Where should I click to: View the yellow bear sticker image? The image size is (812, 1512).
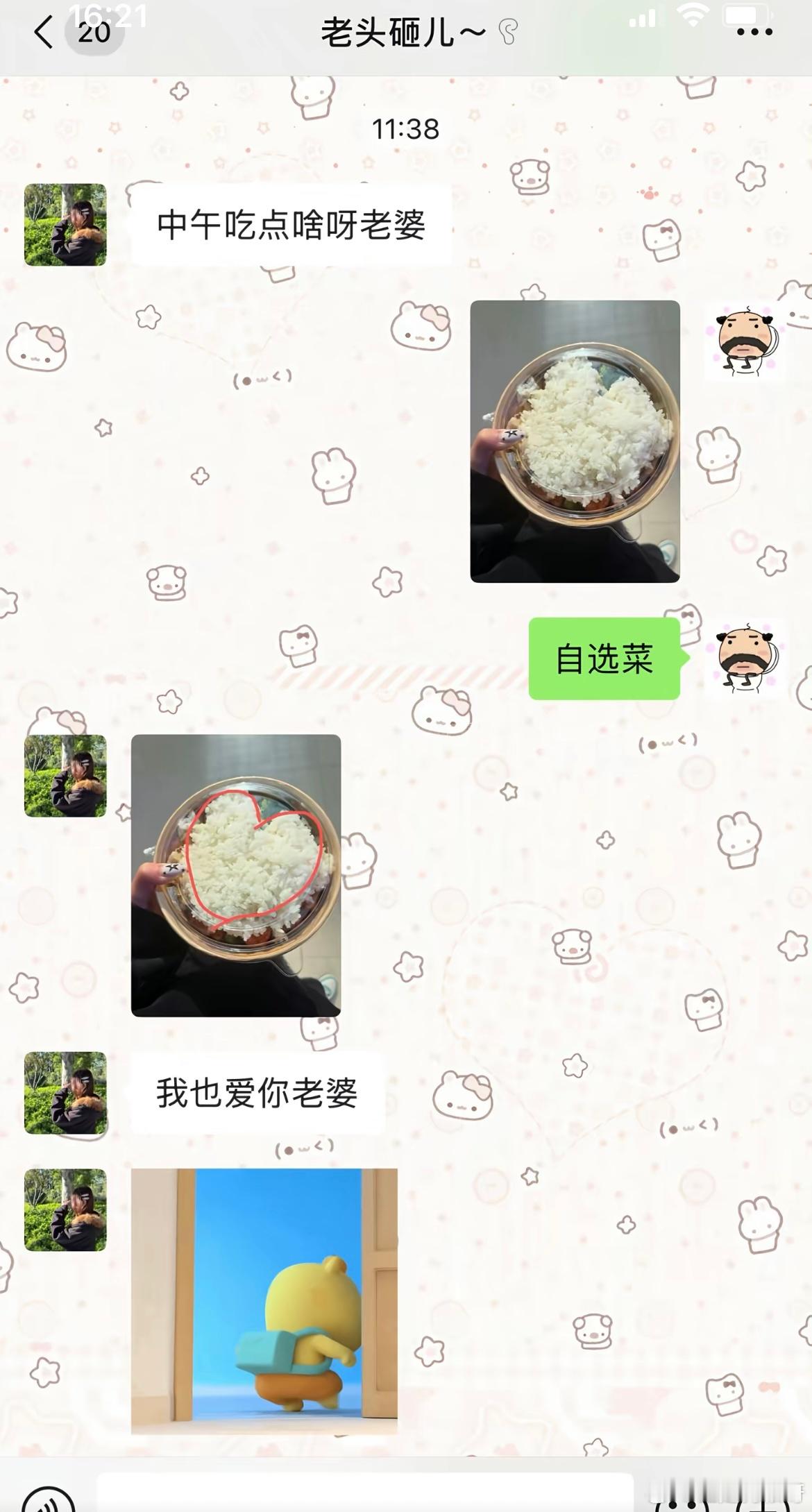point(264,1305)
